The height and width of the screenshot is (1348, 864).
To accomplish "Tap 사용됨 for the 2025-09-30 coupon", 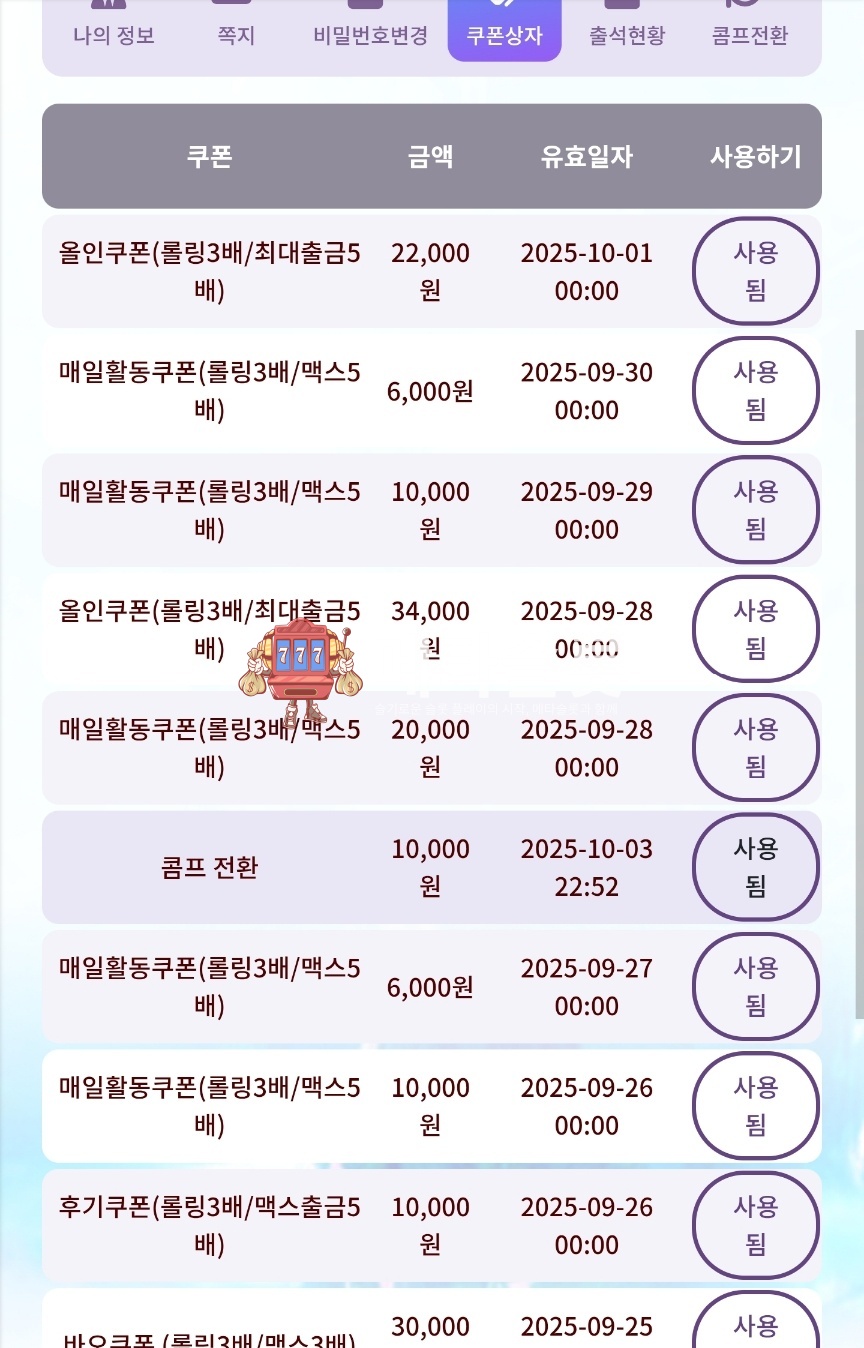I will [x=755, y=391].
